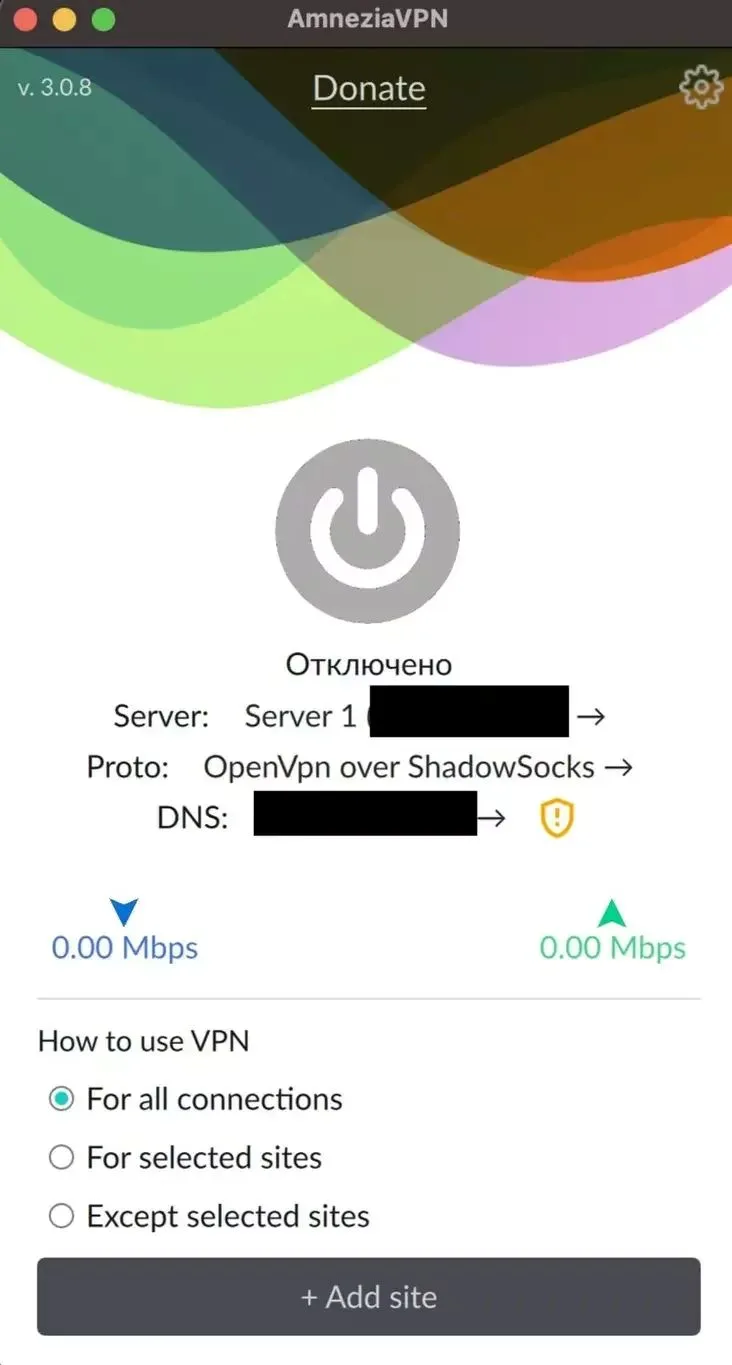Tap the + Add site button
The width and height of the screenshot is (732, 1365).
pyautogui.click(x=369, y=1297)
